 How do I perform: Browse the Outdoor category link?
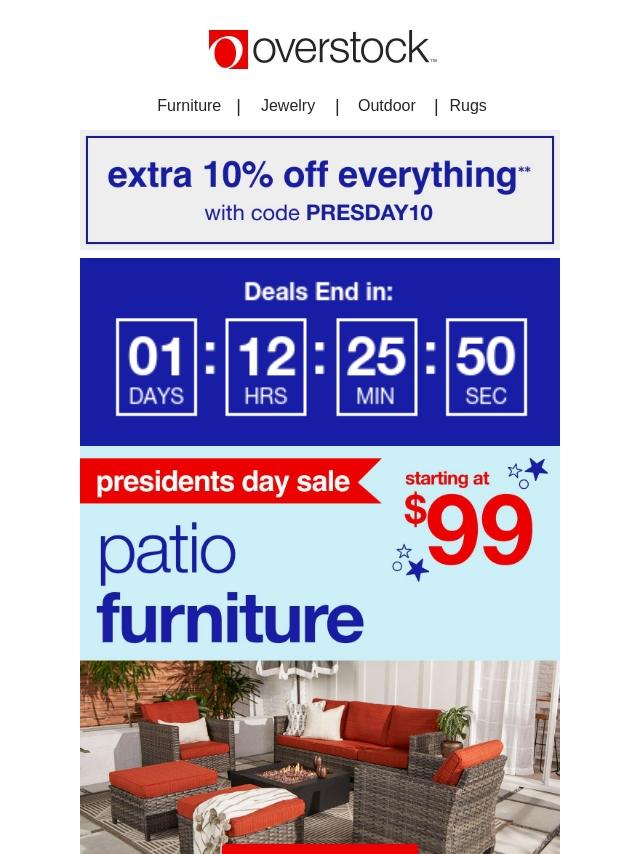386,105
